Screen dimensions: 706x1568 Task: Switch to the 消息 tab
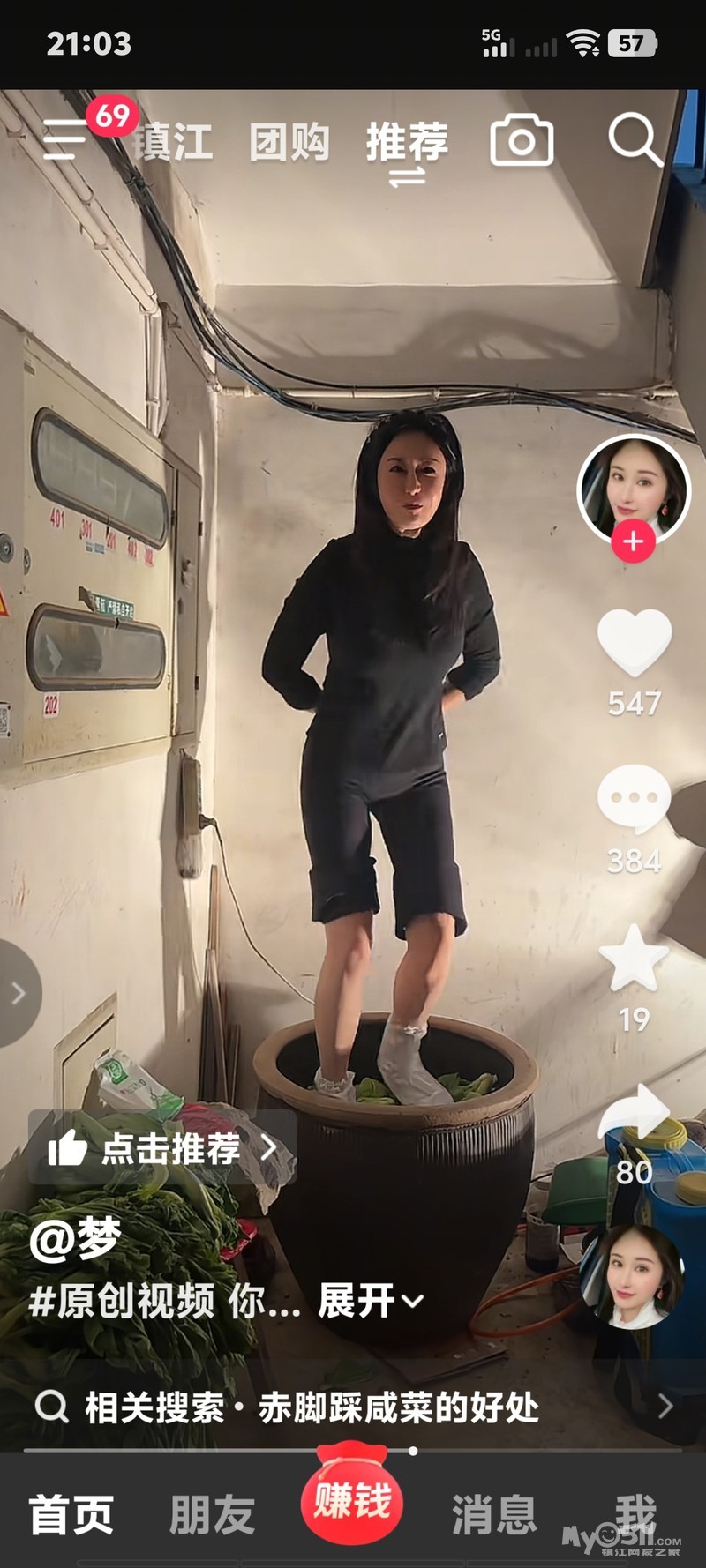tap(494, 1515)
